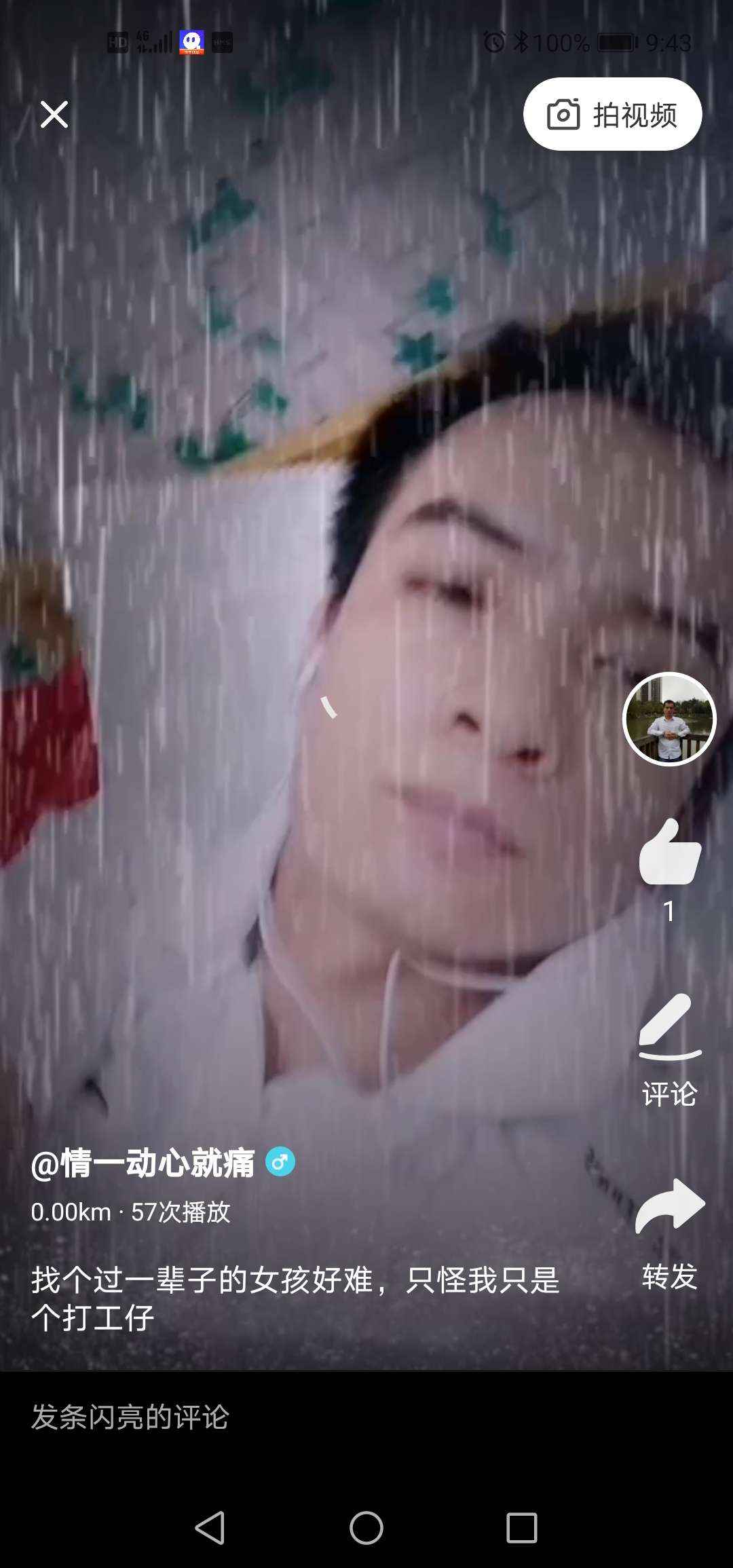This screenshot has height=1568, width=733.
Task: Open the uploader's round avatar
Action: [669, 719]
